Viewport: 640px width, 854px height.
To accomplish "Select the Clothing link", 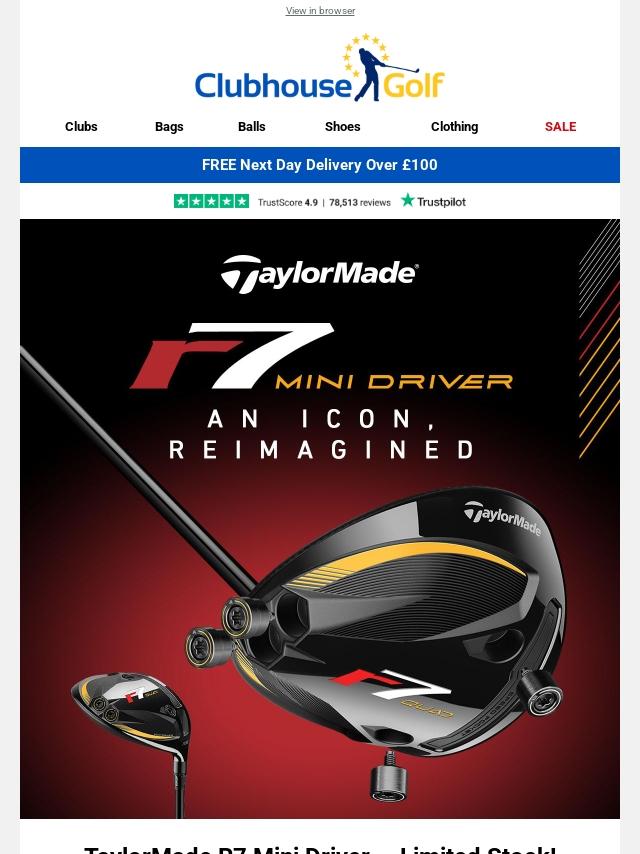I will [x=454, y=127].
